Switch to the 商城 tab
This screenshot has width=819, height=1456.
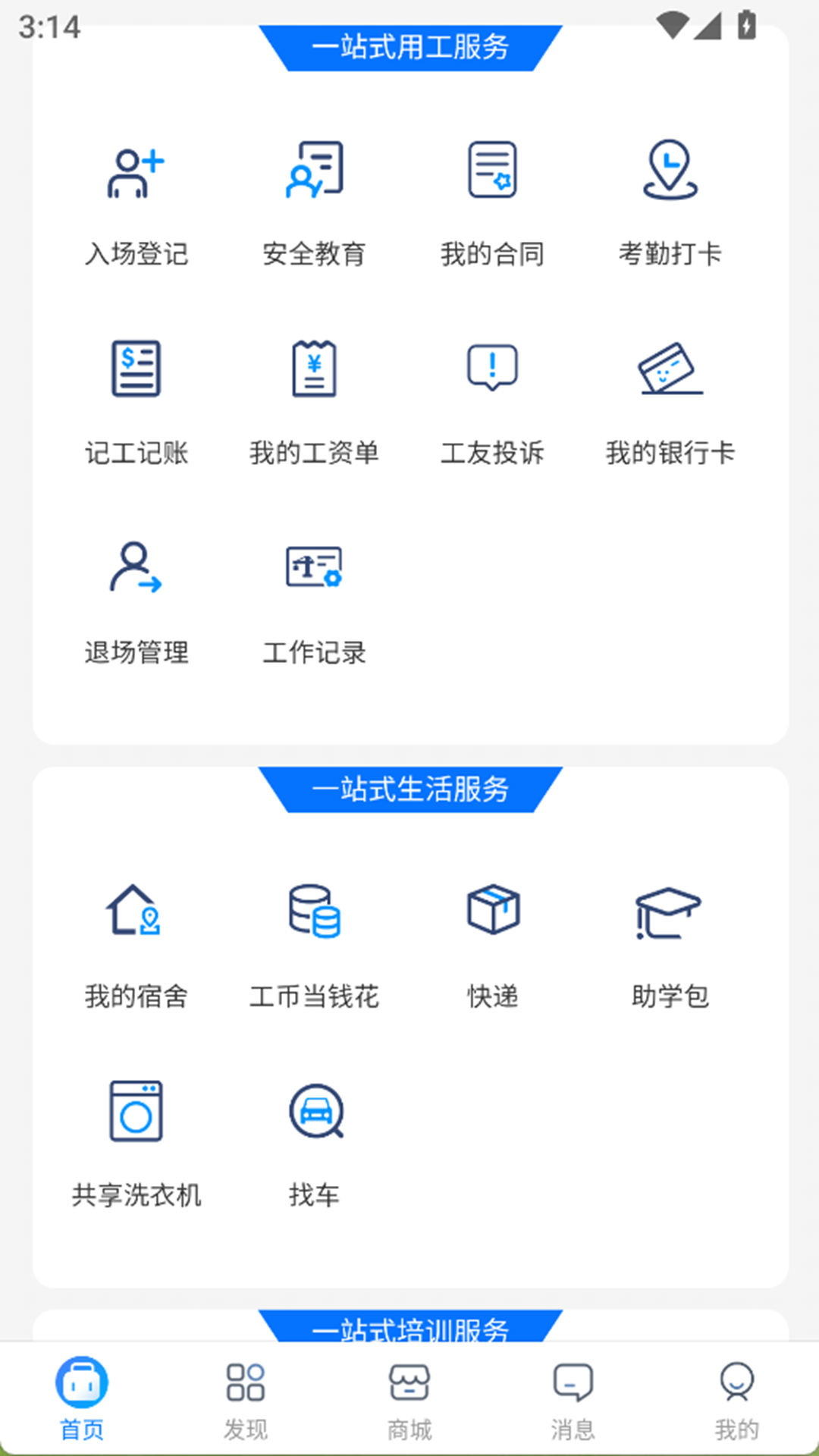tap(409, 1399)
